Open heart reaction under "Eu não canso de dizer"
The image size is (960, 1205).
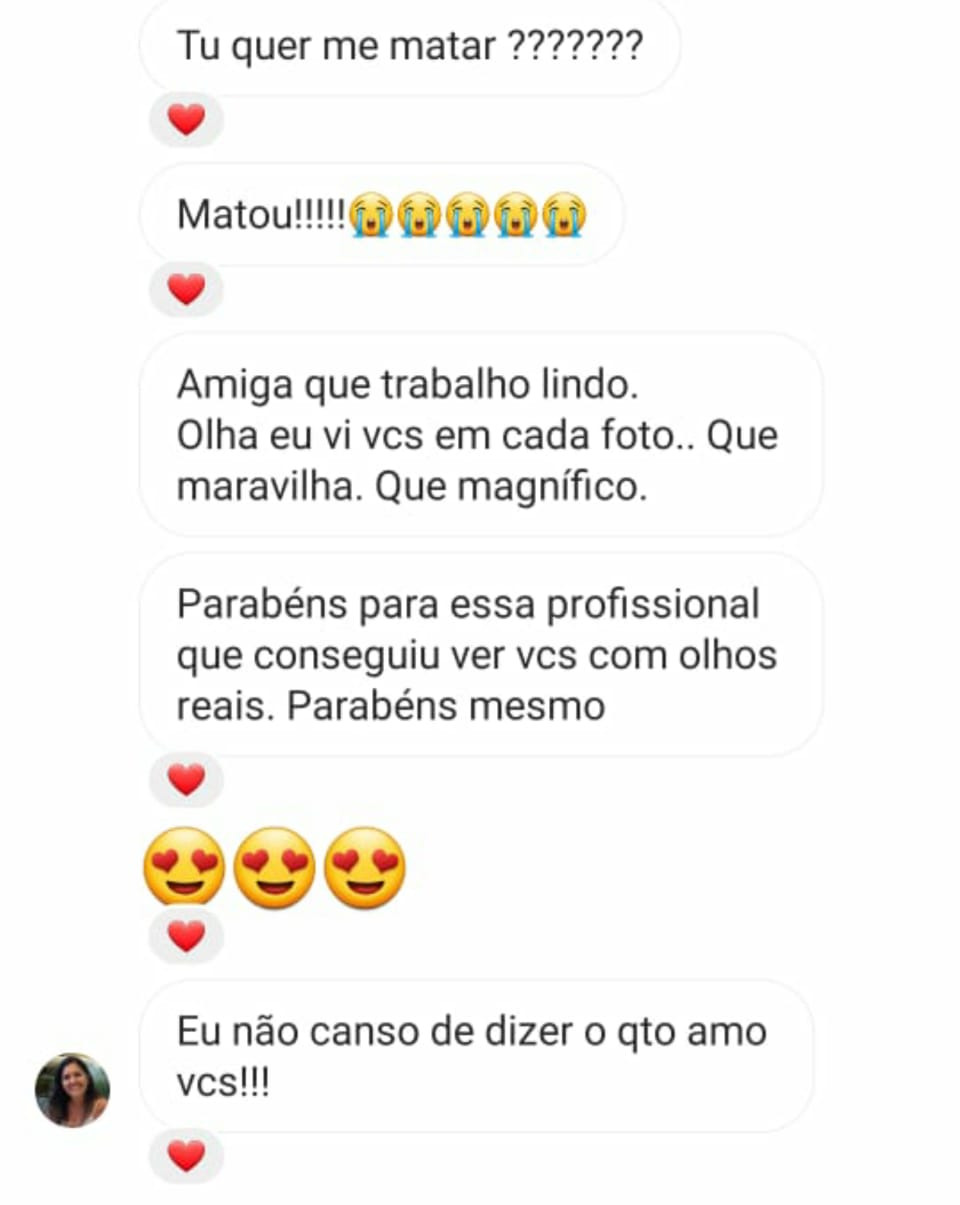(186, 1157)
